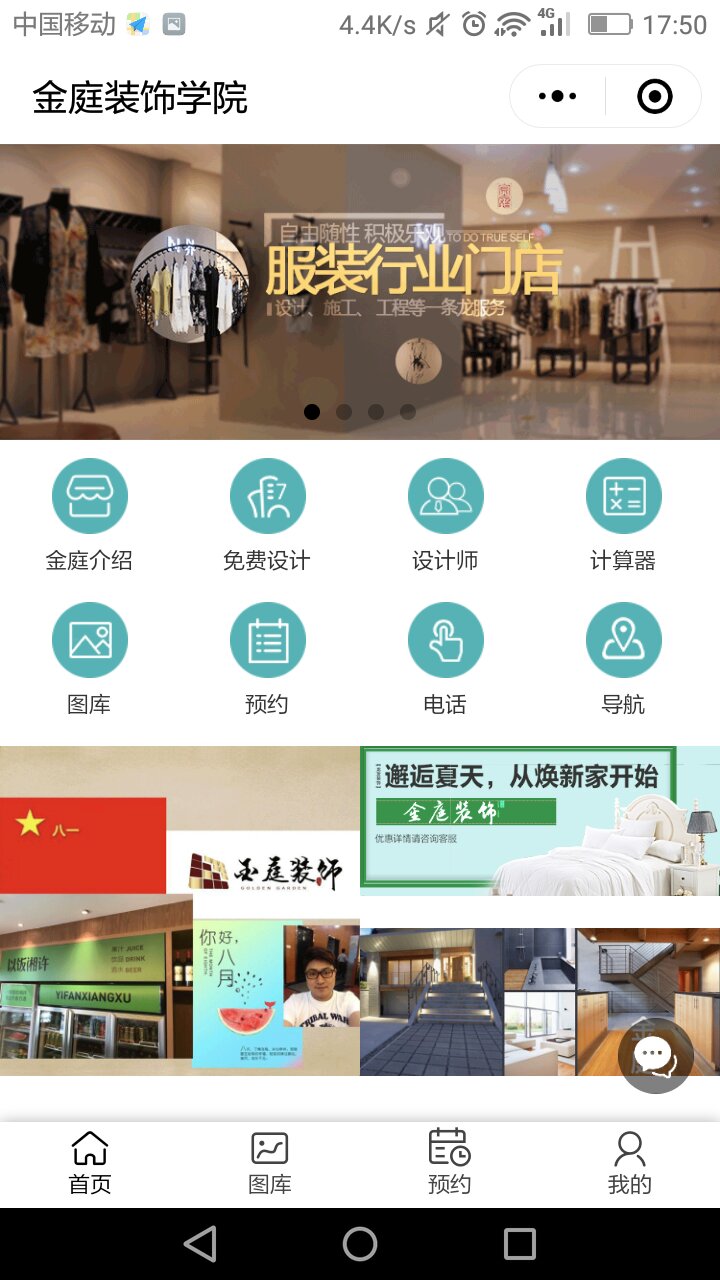Open the 服装行业门店 banner
720x1280 pixels.
tap(360, 290)
